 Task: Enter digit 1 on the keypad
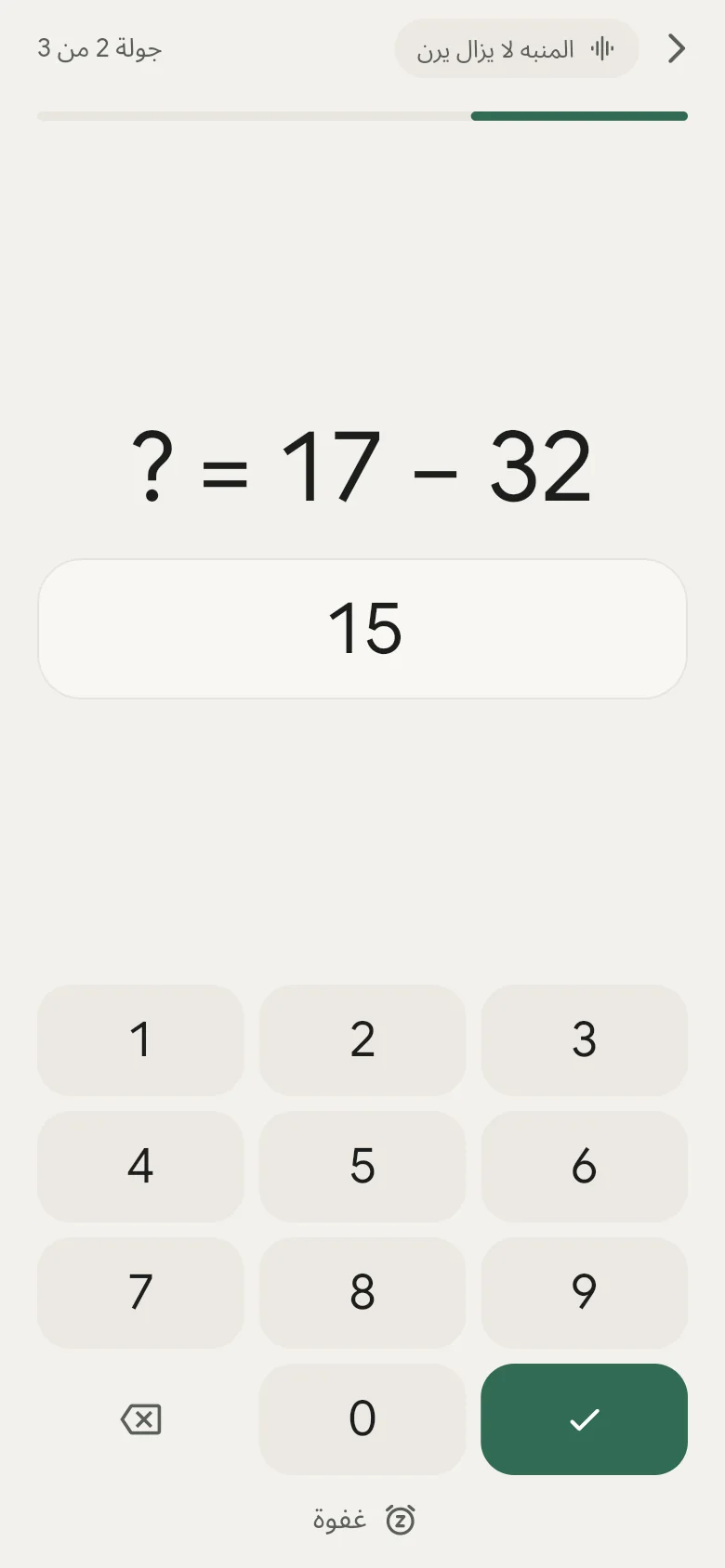pyautogui.click(x=140, y=1040)
